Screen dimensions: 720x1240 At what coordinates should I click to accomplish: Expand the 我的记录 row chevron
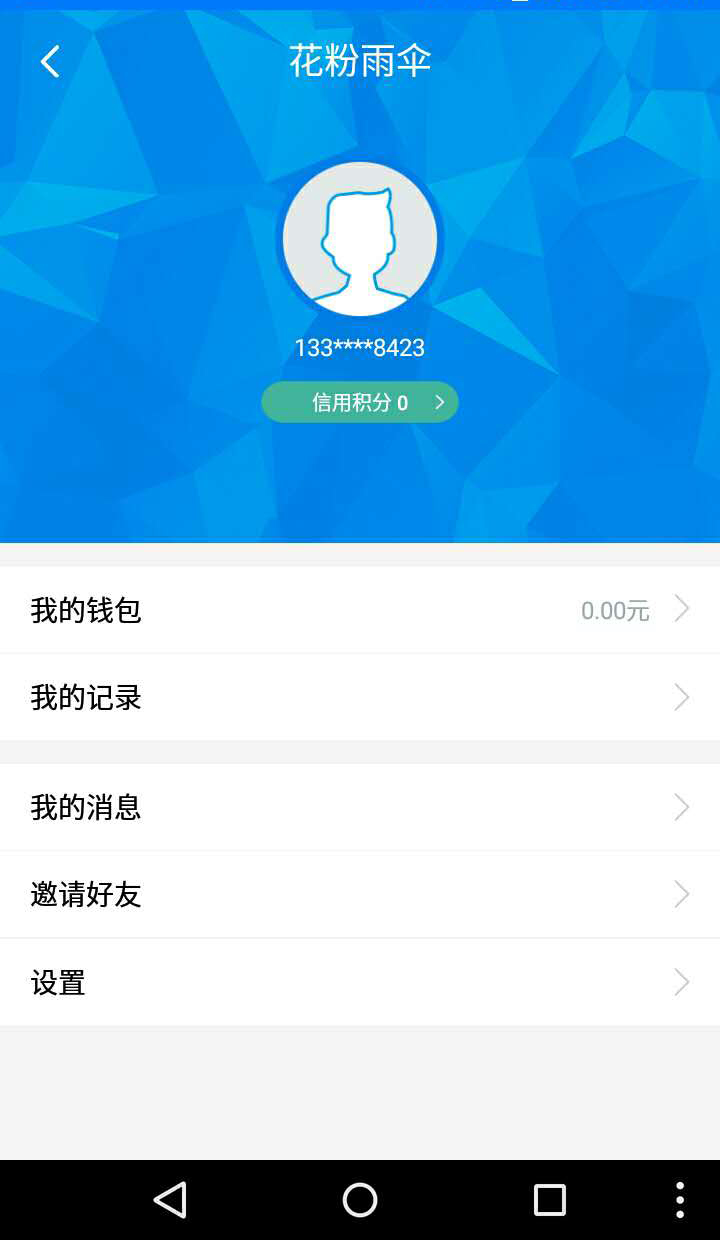click(681, 697)
